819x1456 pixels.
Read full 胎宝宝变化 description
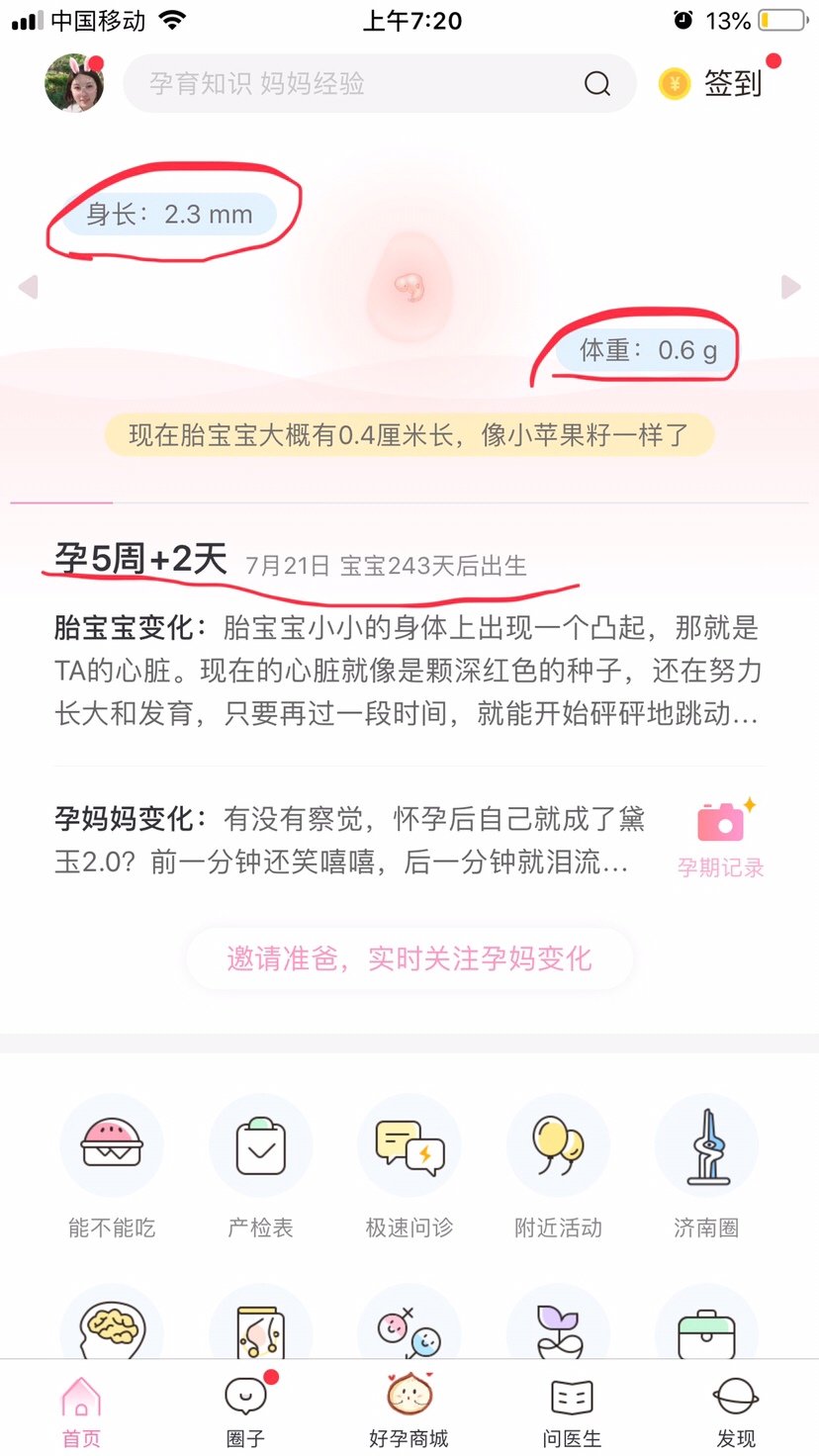(407, 671)
